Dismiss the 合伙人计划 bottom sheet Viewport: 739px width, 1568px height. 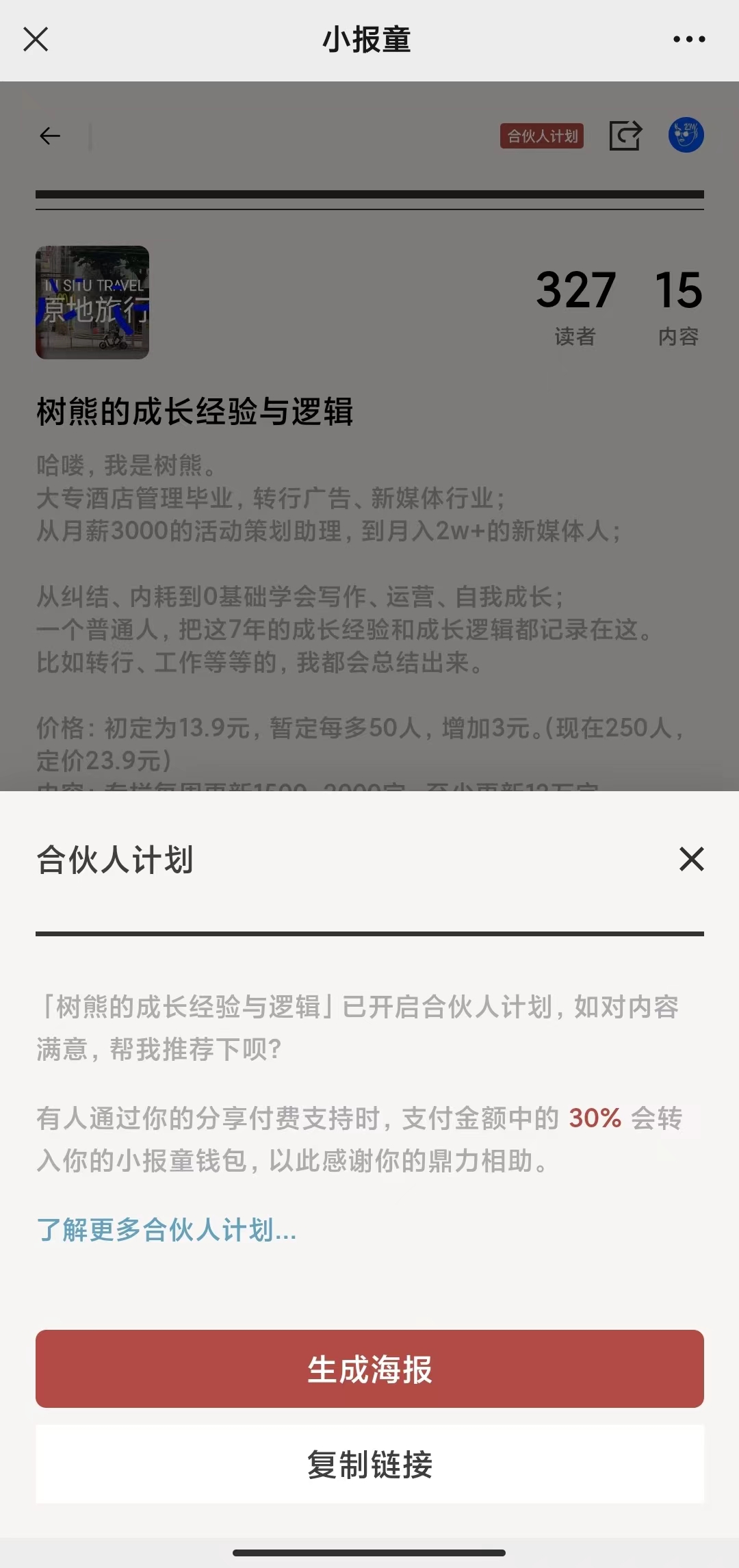[691, 859]
